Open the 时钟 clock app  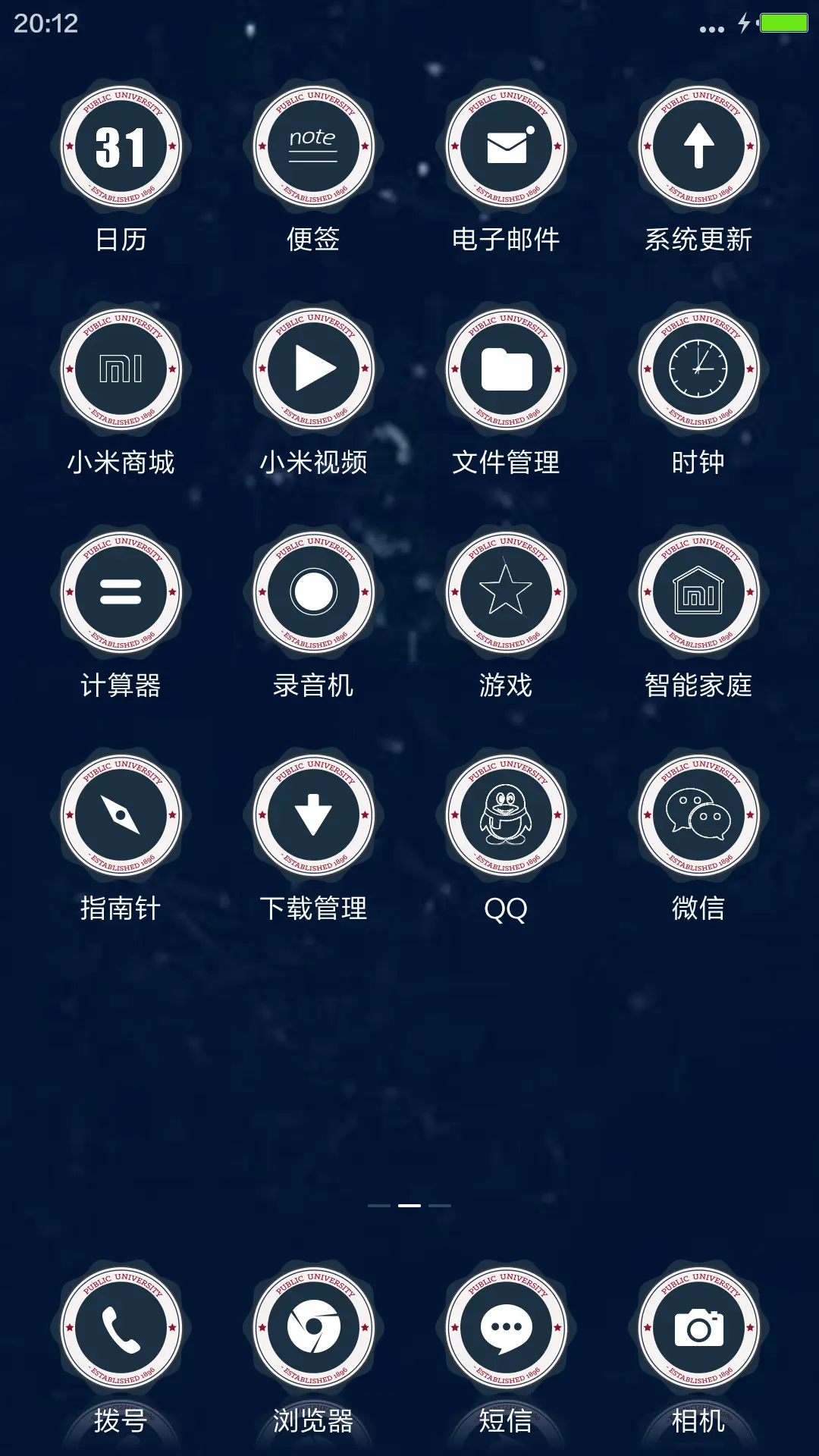(698, 369)
